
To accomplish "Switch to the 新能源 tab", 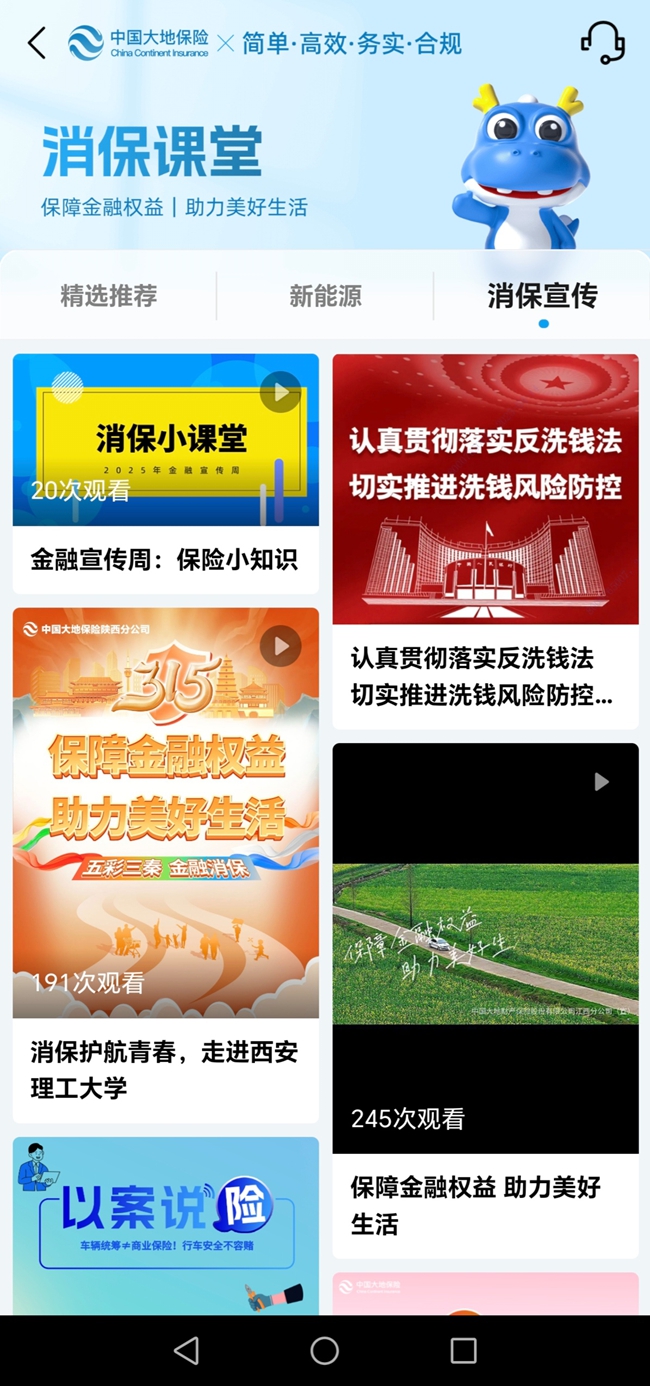I will click(325, 296).
